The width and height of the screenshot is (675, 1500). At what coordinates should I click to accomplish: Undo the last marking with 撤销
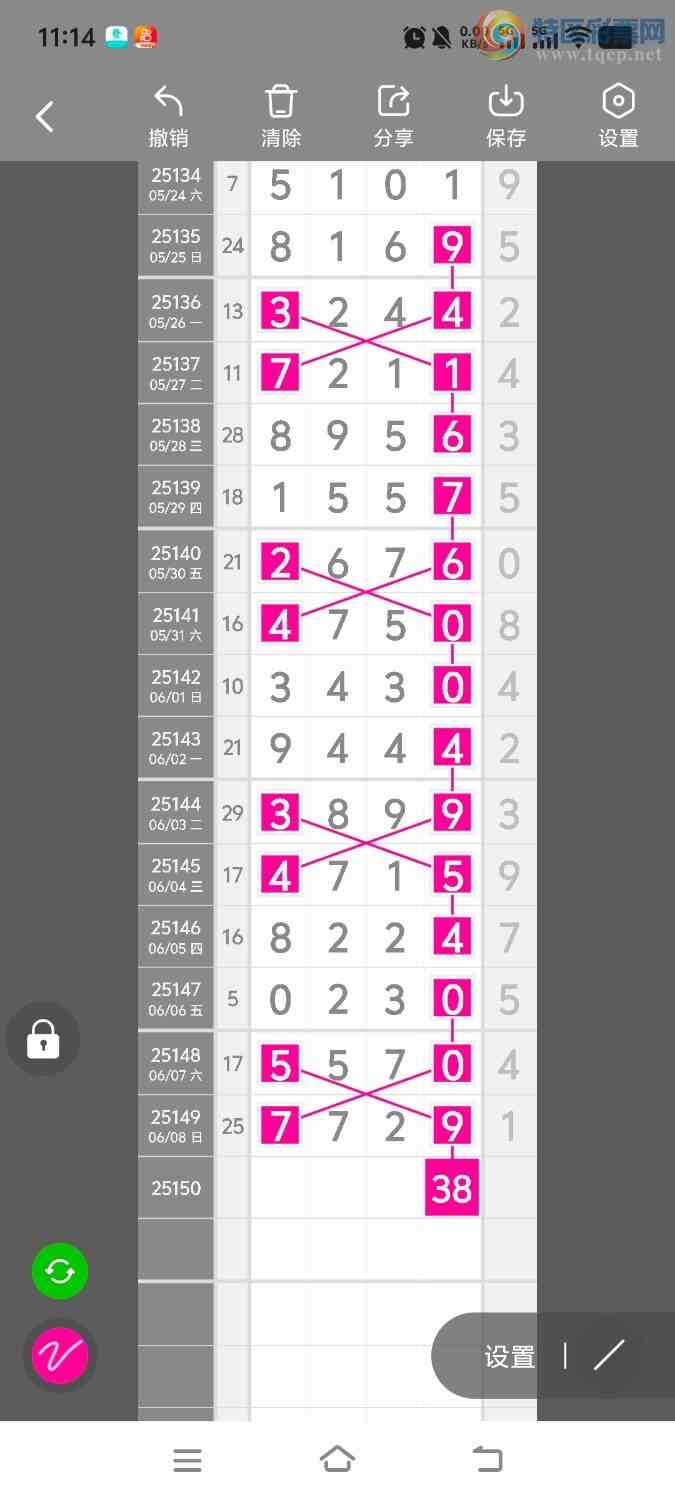(x=168, y=117)
